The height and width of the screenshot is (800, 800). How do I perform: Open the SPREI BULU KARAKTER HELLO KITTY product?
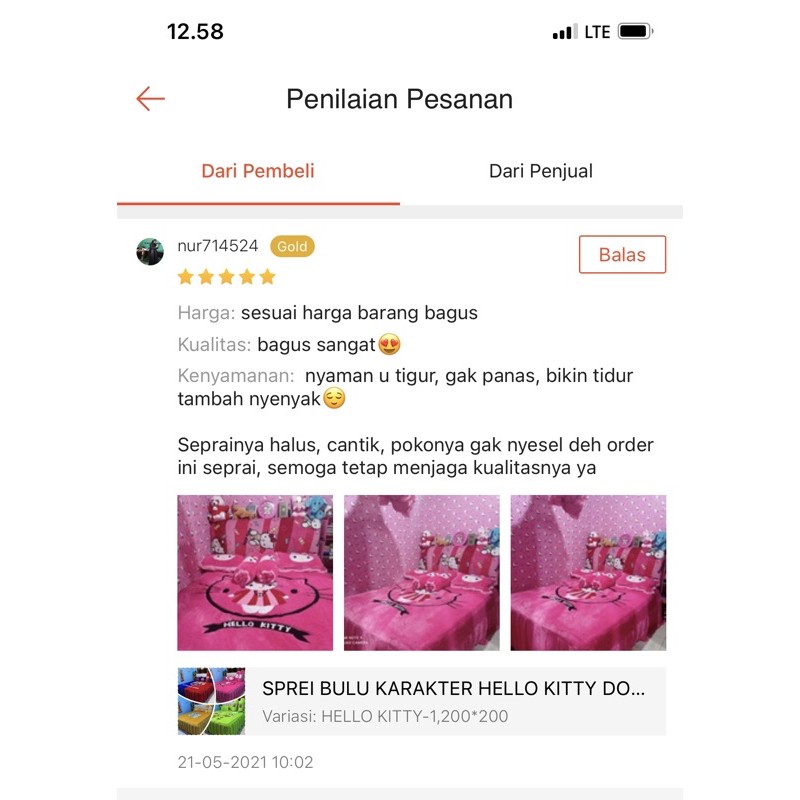[x=421, y=701]
